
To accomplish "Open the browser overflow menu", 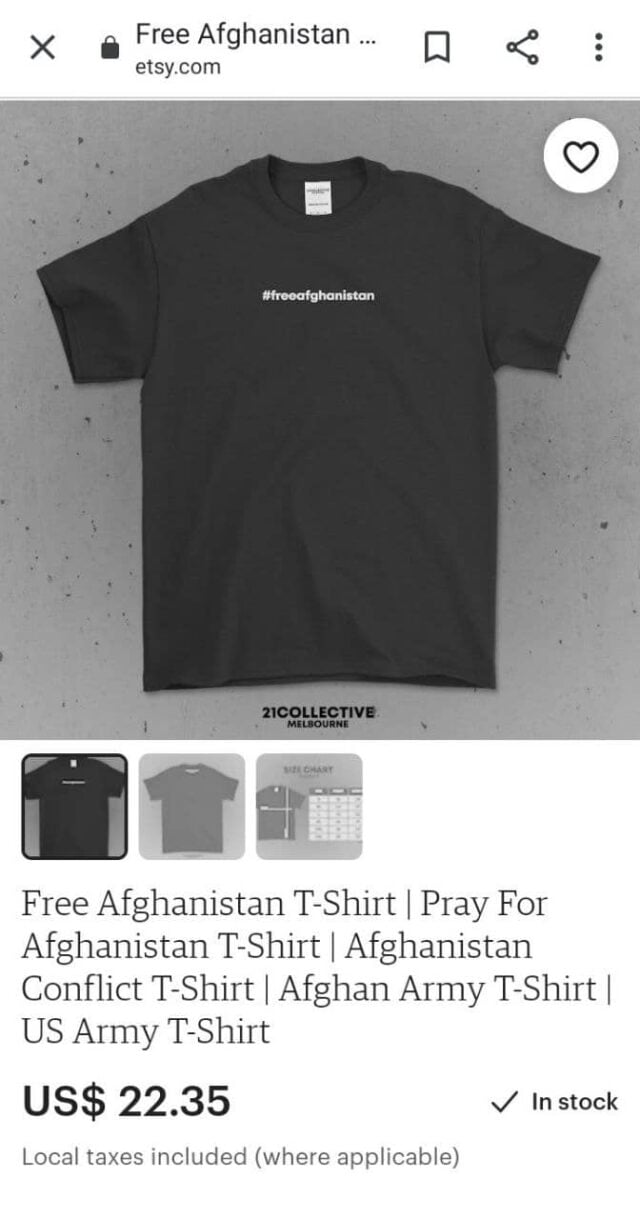I will pyautogui.click(x=598, y=48).
